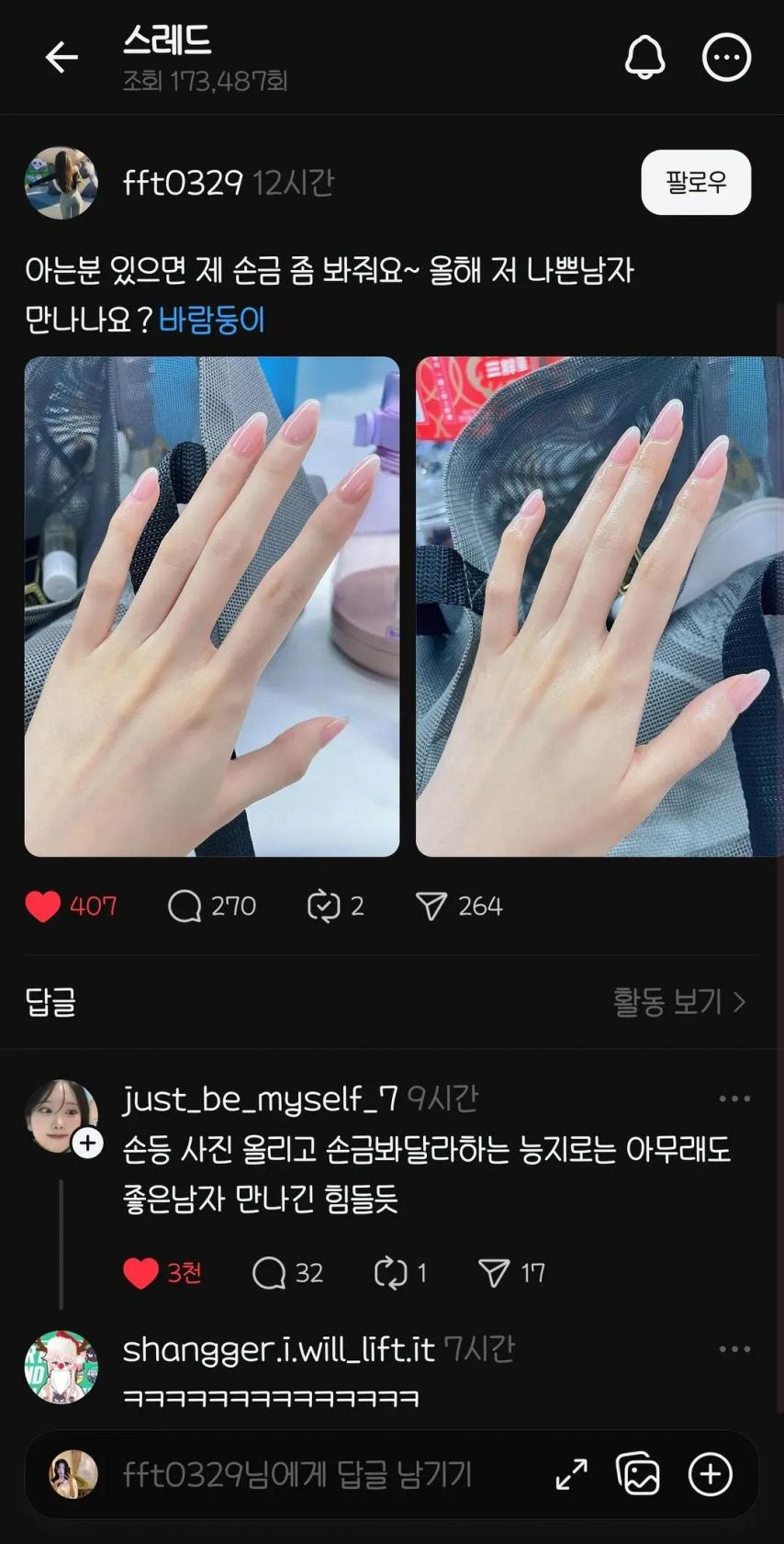The width and height of the screenshot is (784, 1544).
Task: Attach an image to the reply
Action: (638, 1475)
